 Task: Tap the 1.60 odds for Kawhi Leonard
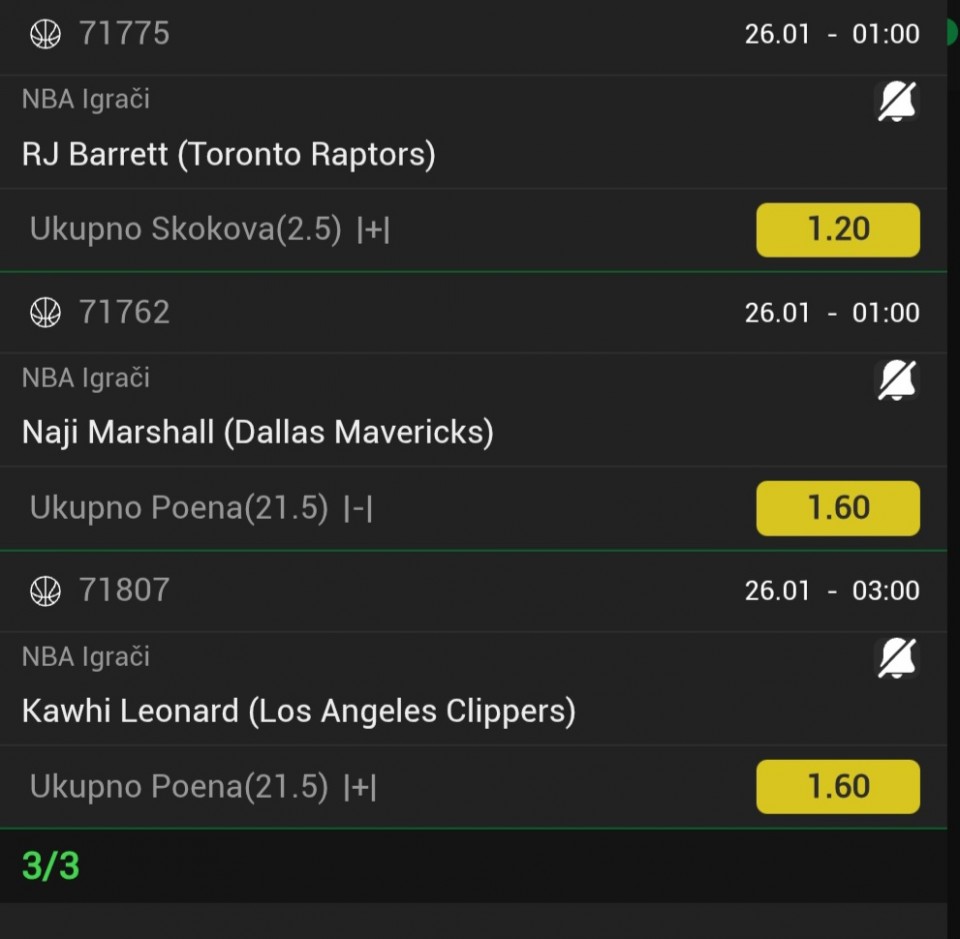(837, 787)
